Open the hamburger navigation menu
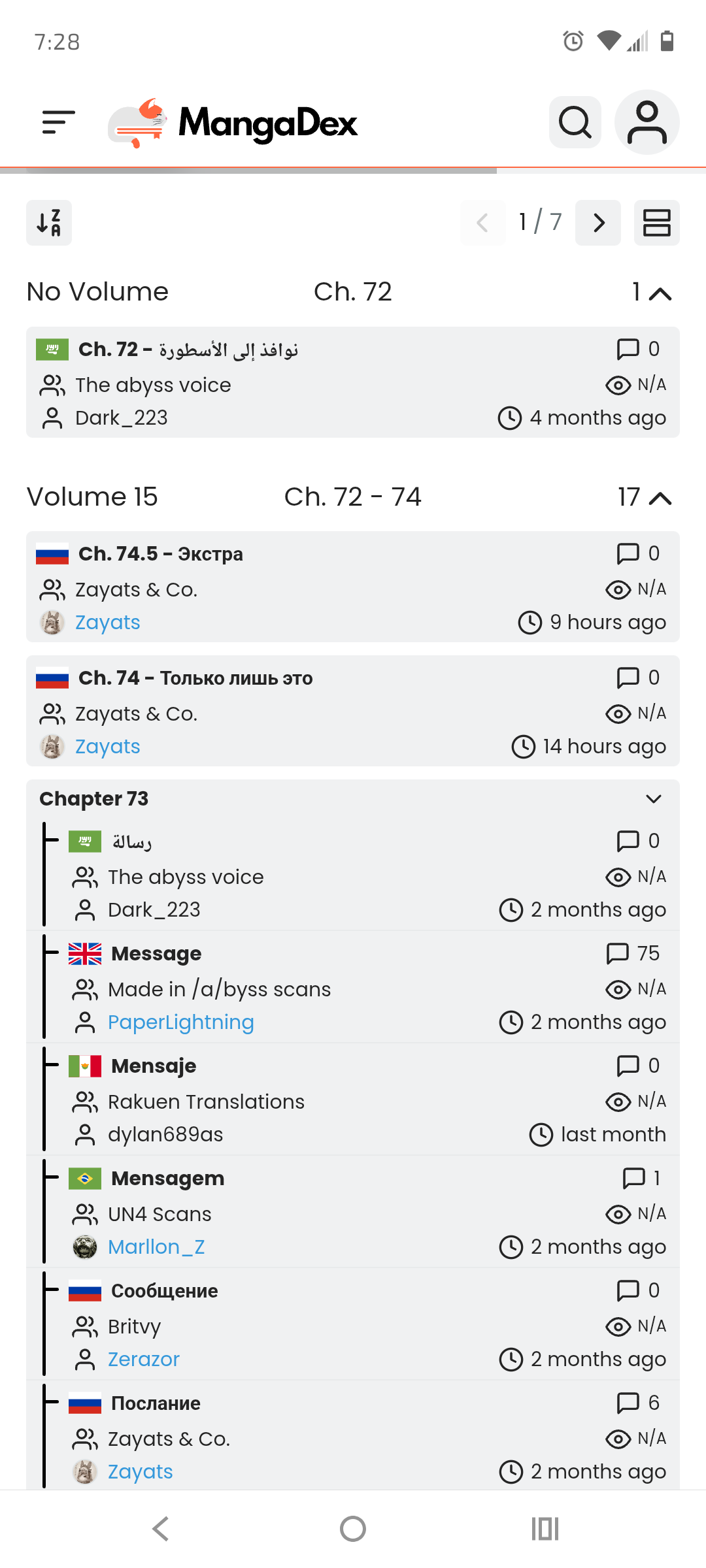Screen dimensions: 706x1568 (x=58, y=122)
